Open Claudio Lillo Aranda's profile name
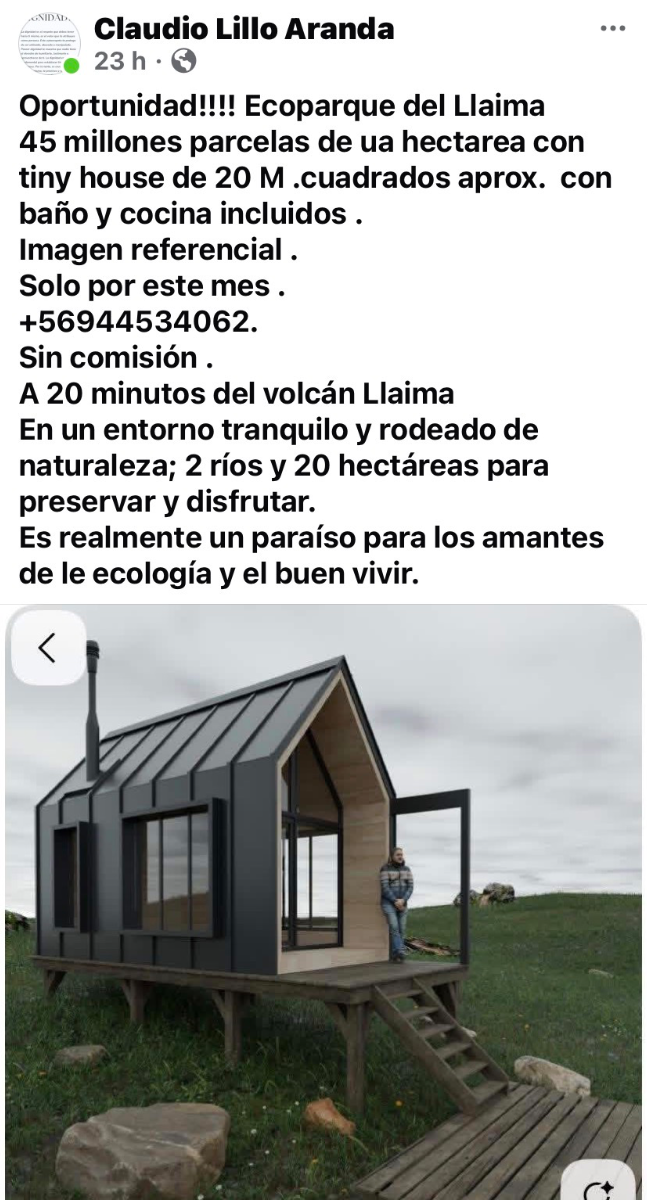The image size is (647, 1200). (244, 29)
